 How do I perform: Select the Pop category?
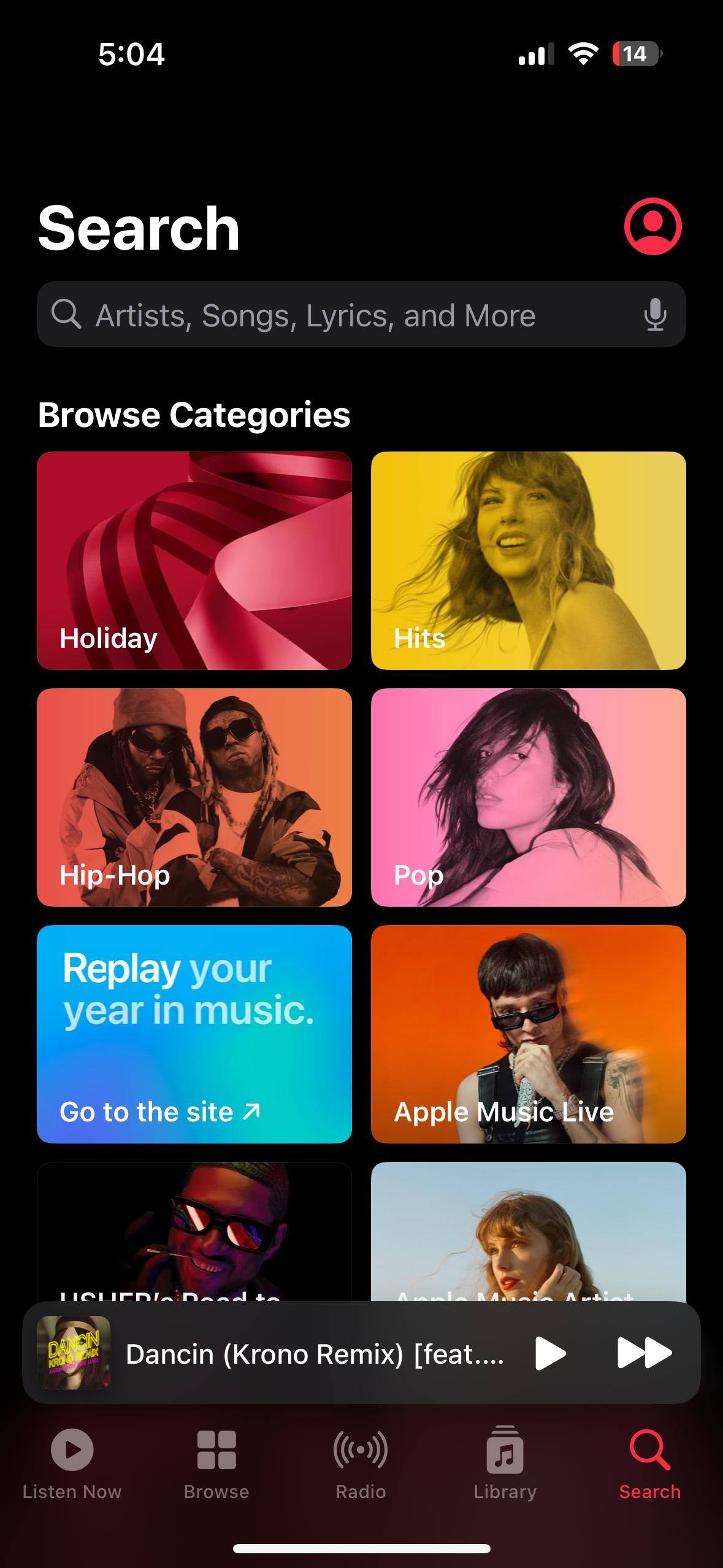[528, 797]
